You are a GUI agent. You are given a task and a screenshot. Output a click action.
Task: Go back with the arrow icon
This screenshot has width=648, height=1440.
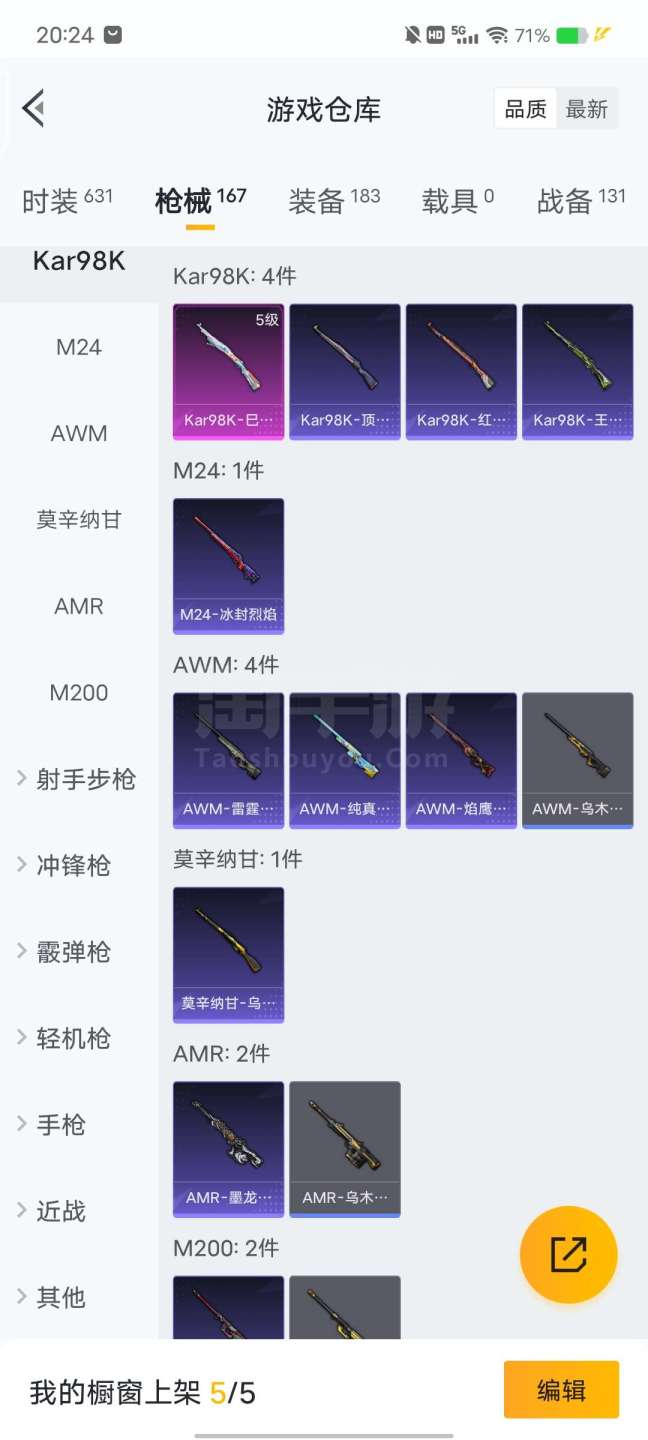(x=34, y=108)
